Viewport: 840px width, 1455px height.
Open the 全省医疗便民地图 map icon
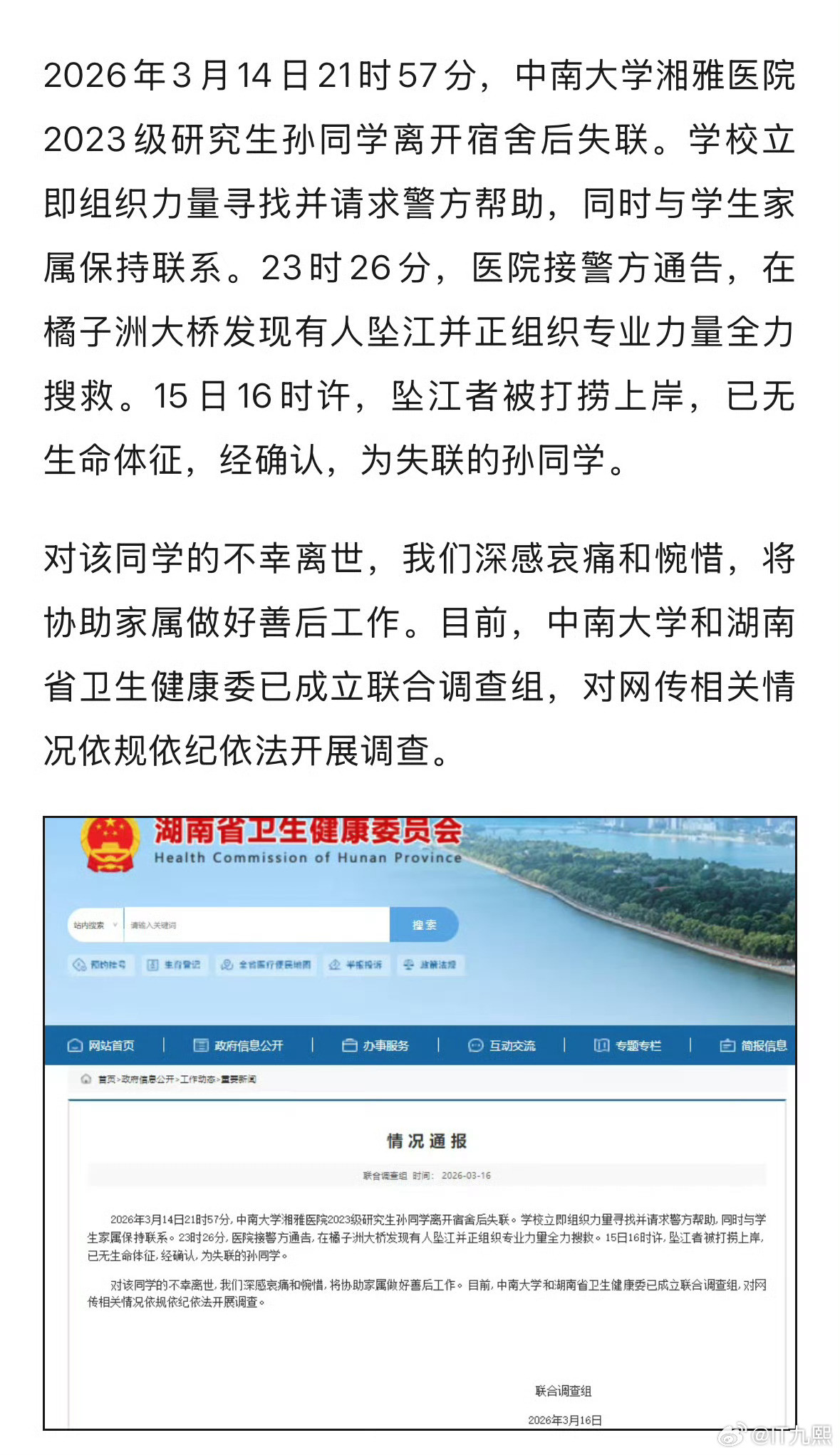coord(228,966)
